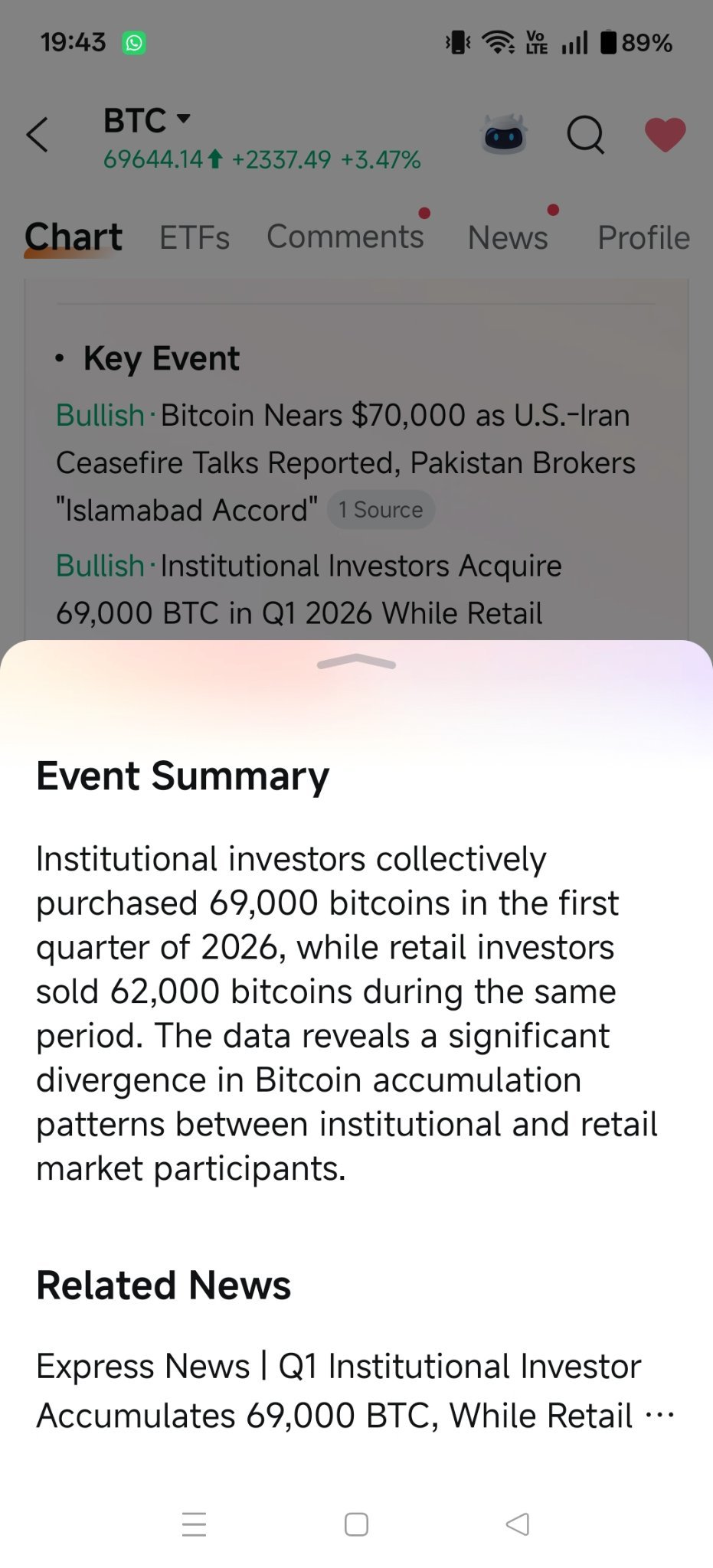Open the robot AI assistant icon
The height and width of the screenshot is (1568, 713).
tap(503, 135)
